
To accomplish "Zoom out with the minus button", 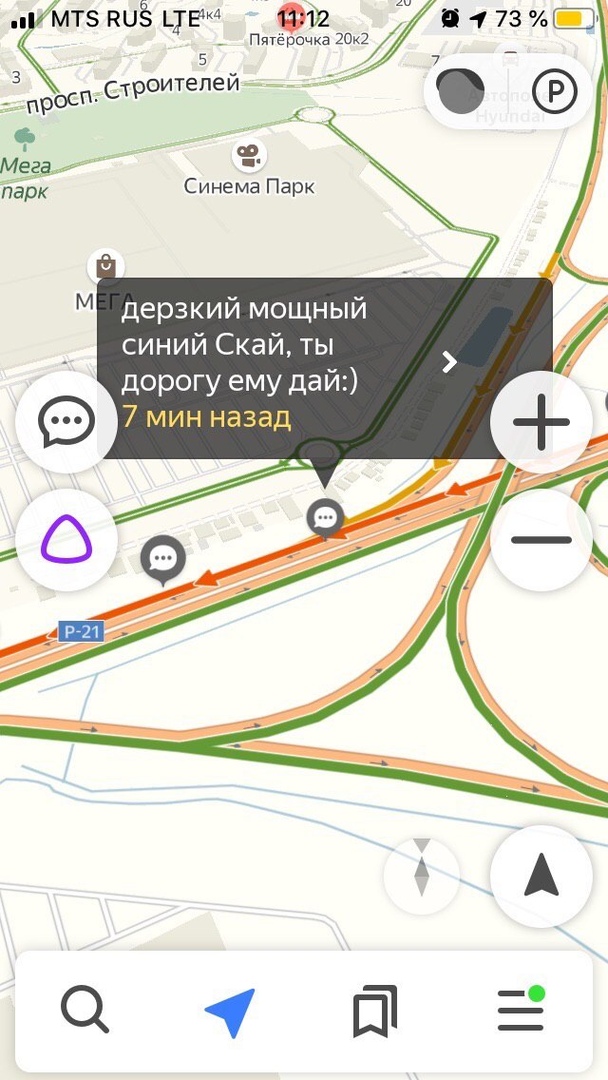I will (541, 540).
